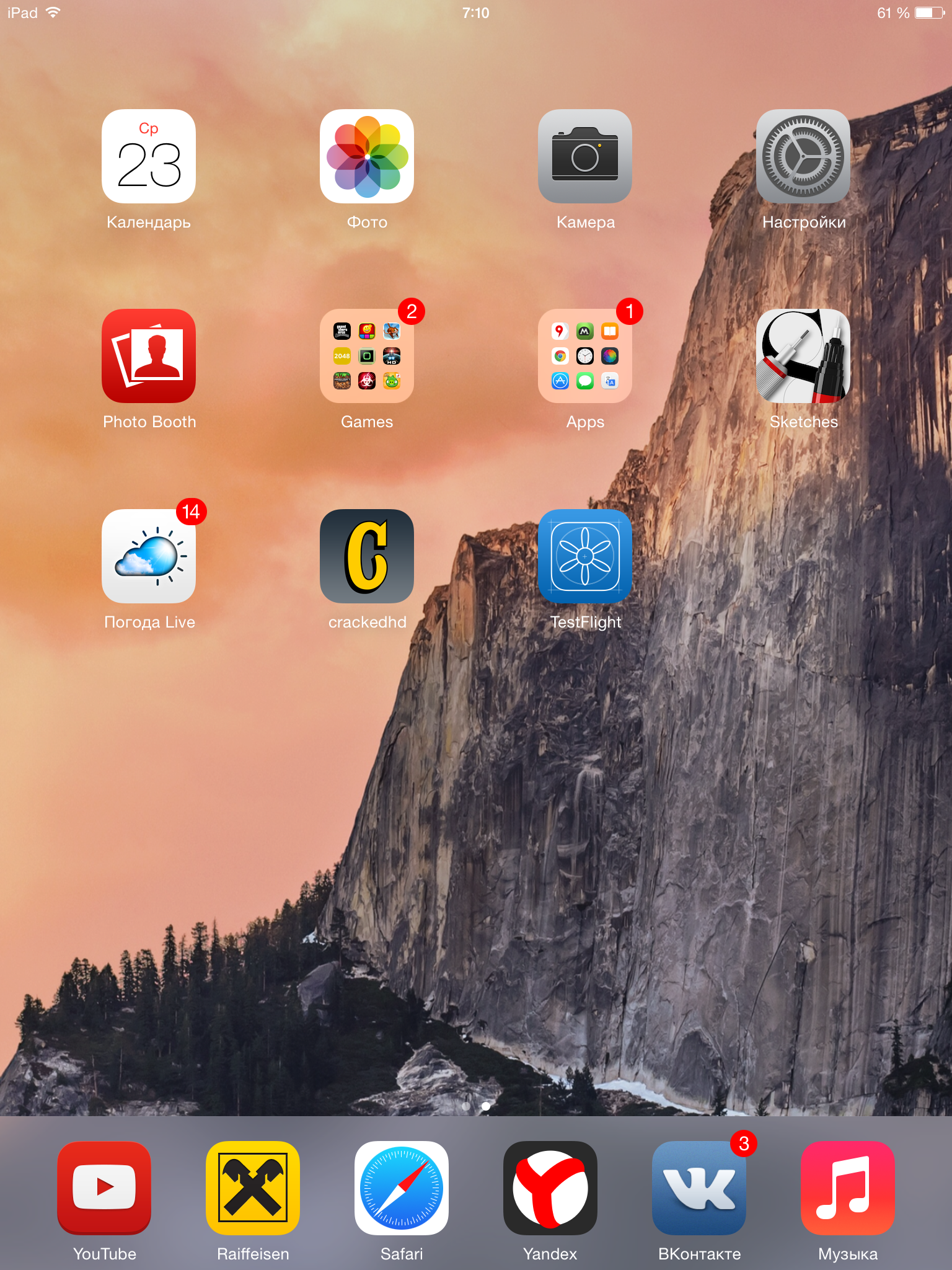This screenshot has width=952, height=1270.
Task: Open ВКонтакте with 3 notifications
Action: tap(699, 1188)
